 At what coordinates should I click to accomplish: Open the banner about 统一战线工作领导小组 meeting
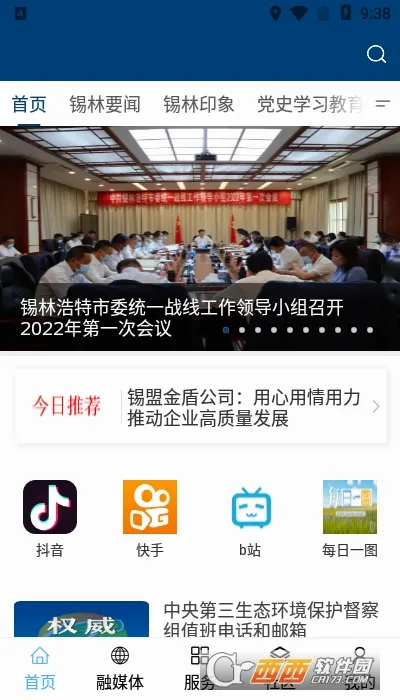coord(200,238)
